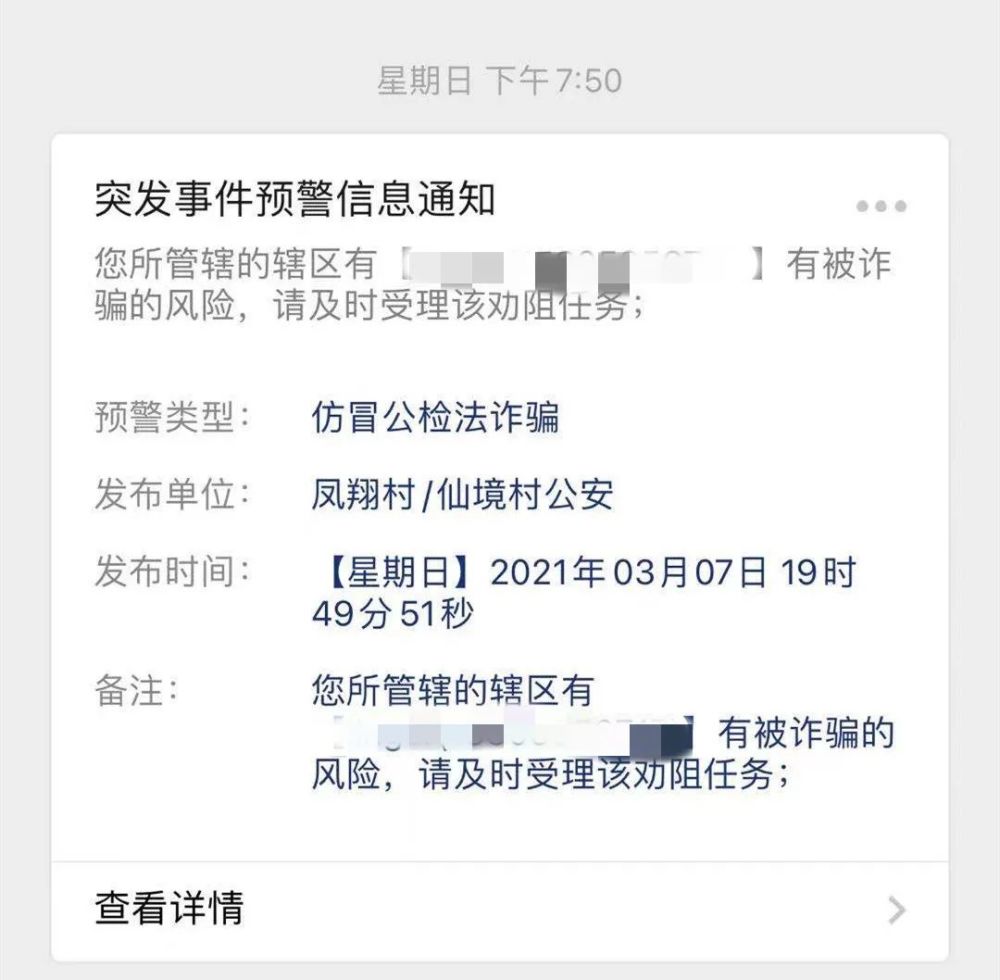Screen dimensions: 1000x980
Task: Open the three-dot menu on the notification card
Action: click(x=881, y=207)
